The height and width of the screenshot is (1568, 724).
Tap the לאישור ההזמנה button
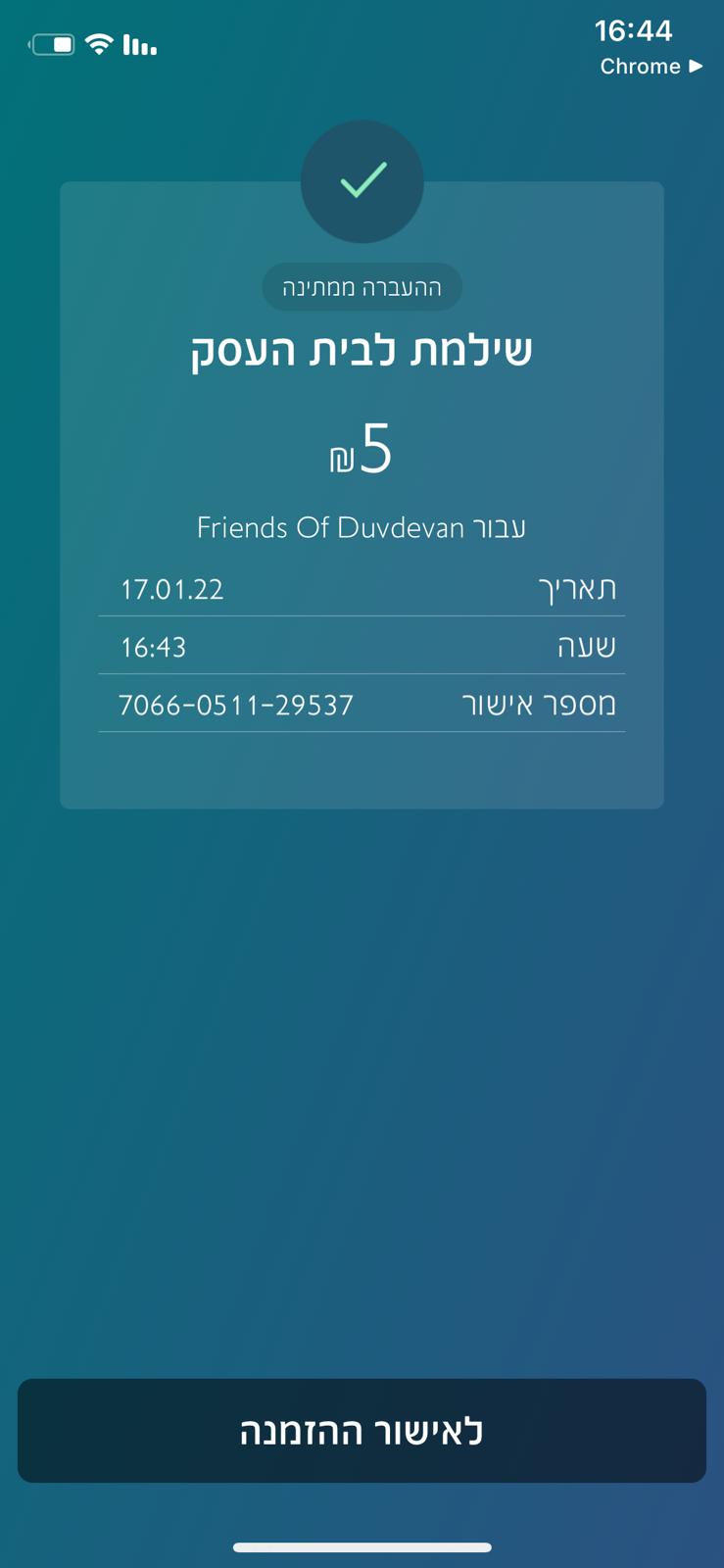point(362,1430)
